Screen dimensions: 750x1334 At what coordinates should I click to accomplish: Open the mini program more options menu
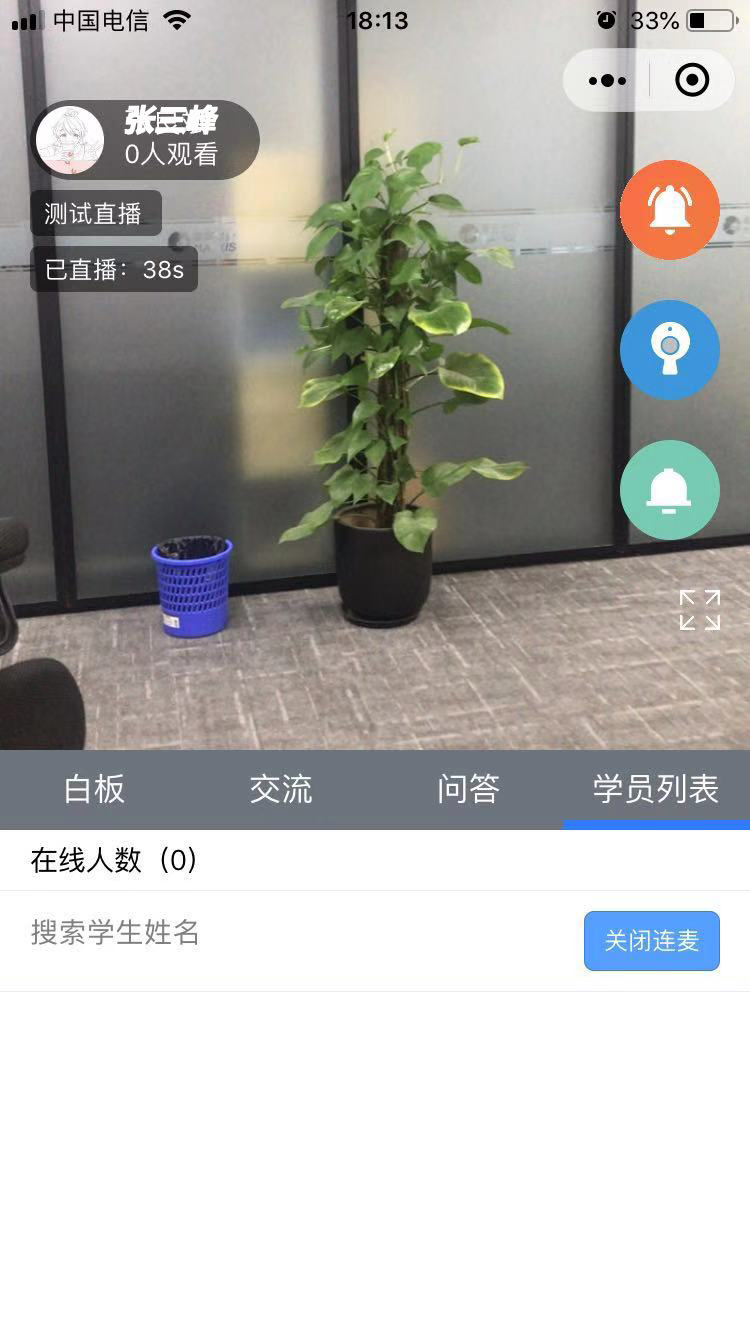pyautogui.click(x=607, y=81)
